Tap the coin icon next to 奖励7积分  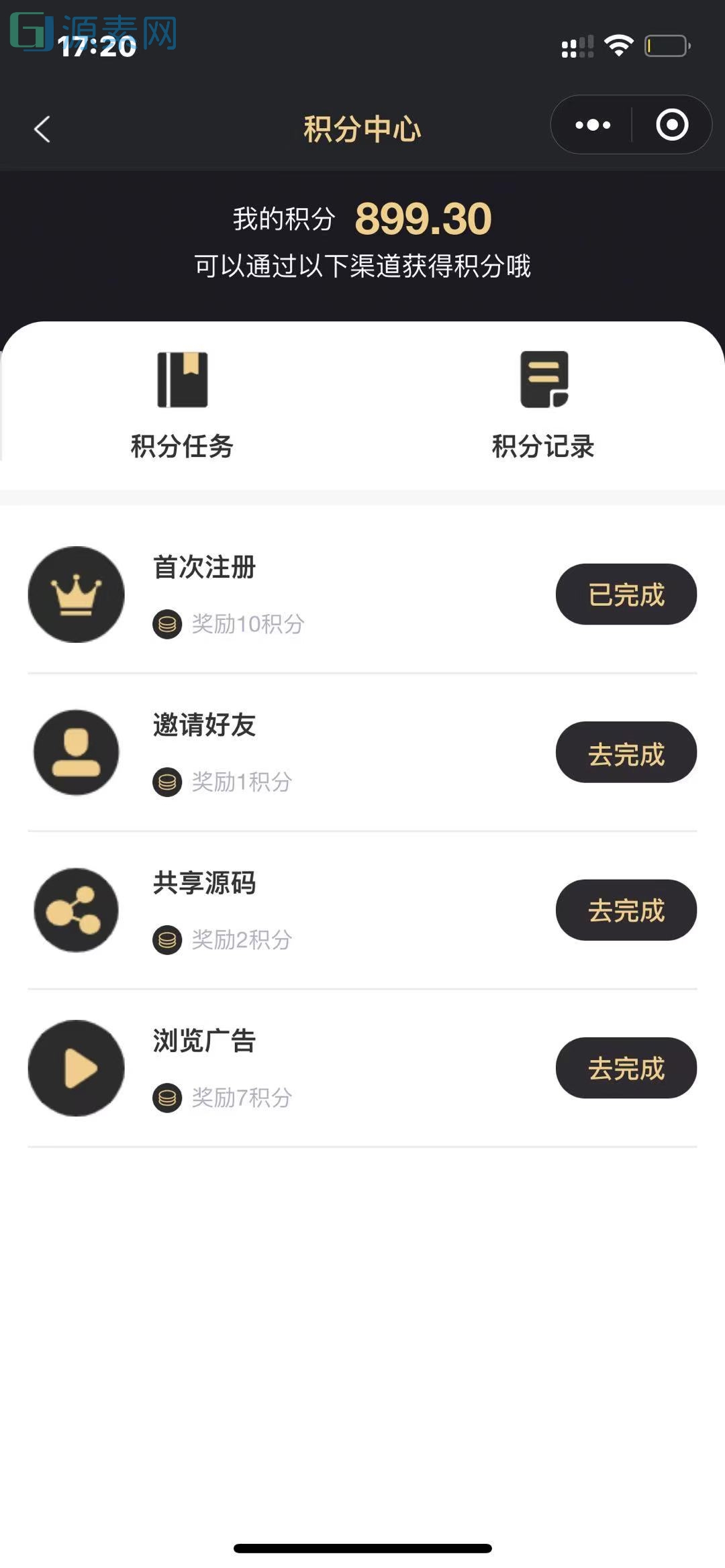coord(167,1099)
